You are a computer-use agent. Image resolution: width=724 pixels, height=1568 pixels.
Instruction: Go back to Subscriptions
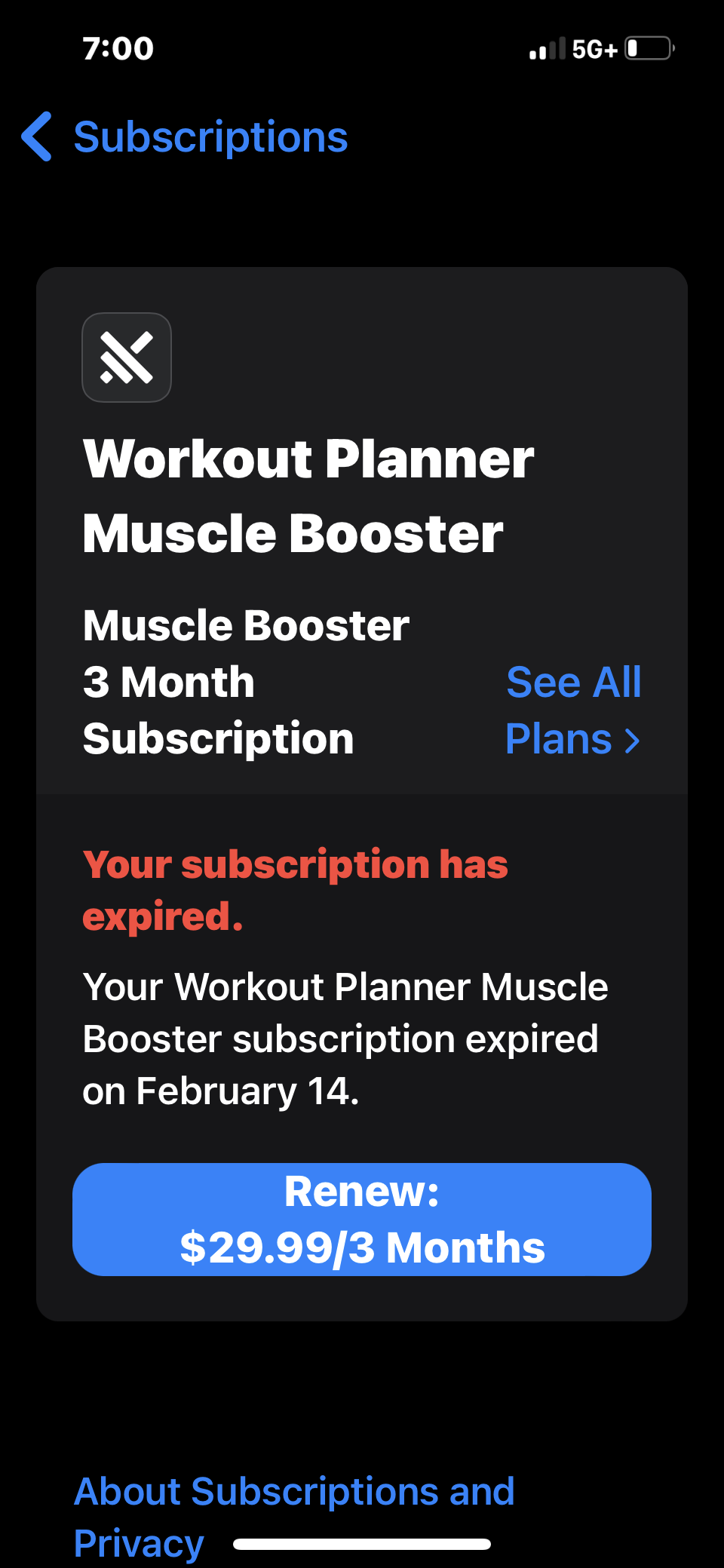tap(185, 137)
